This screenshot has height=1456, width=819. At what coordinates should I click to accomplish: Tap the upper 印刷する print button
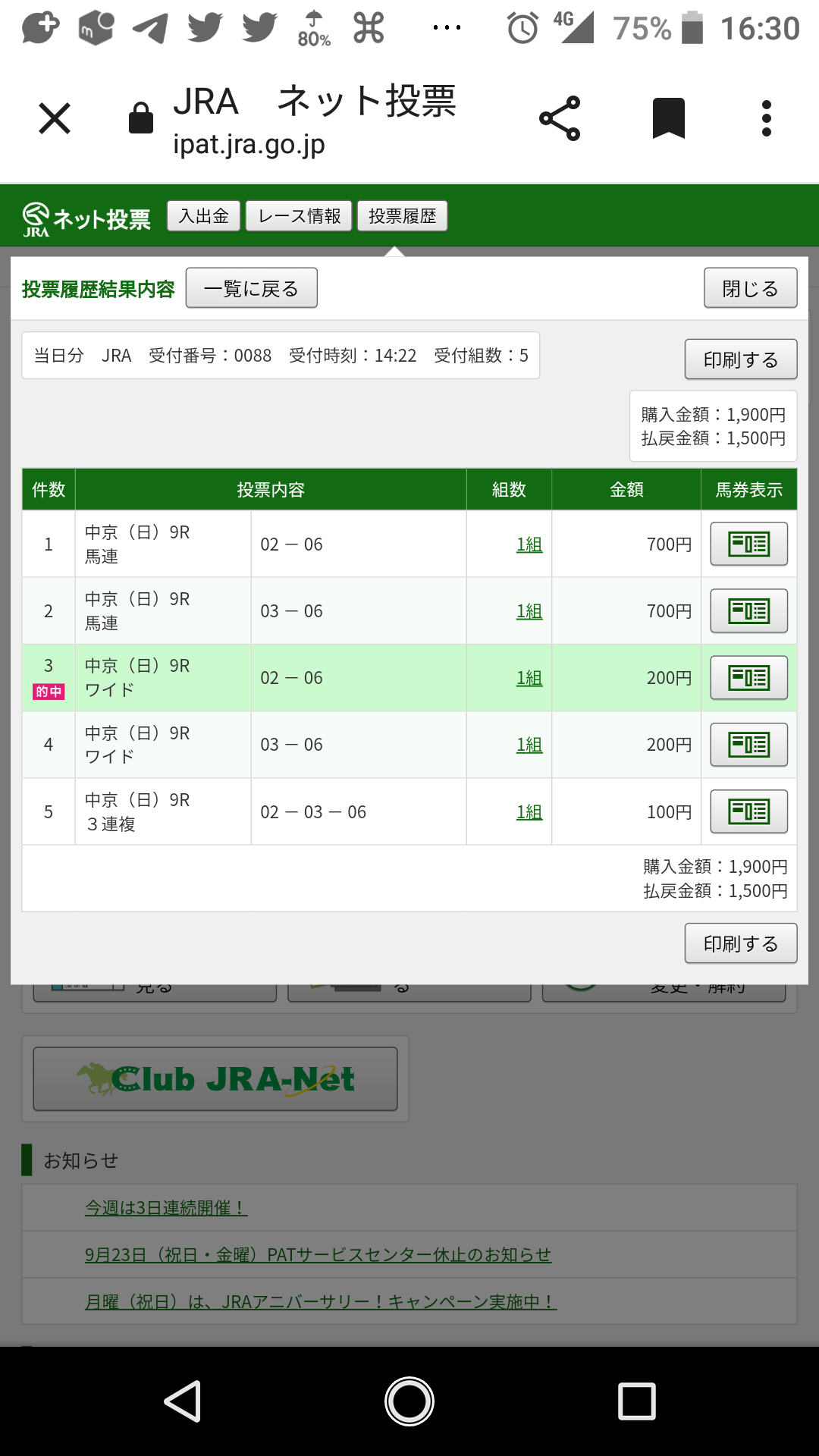click(x=740, y=359)
